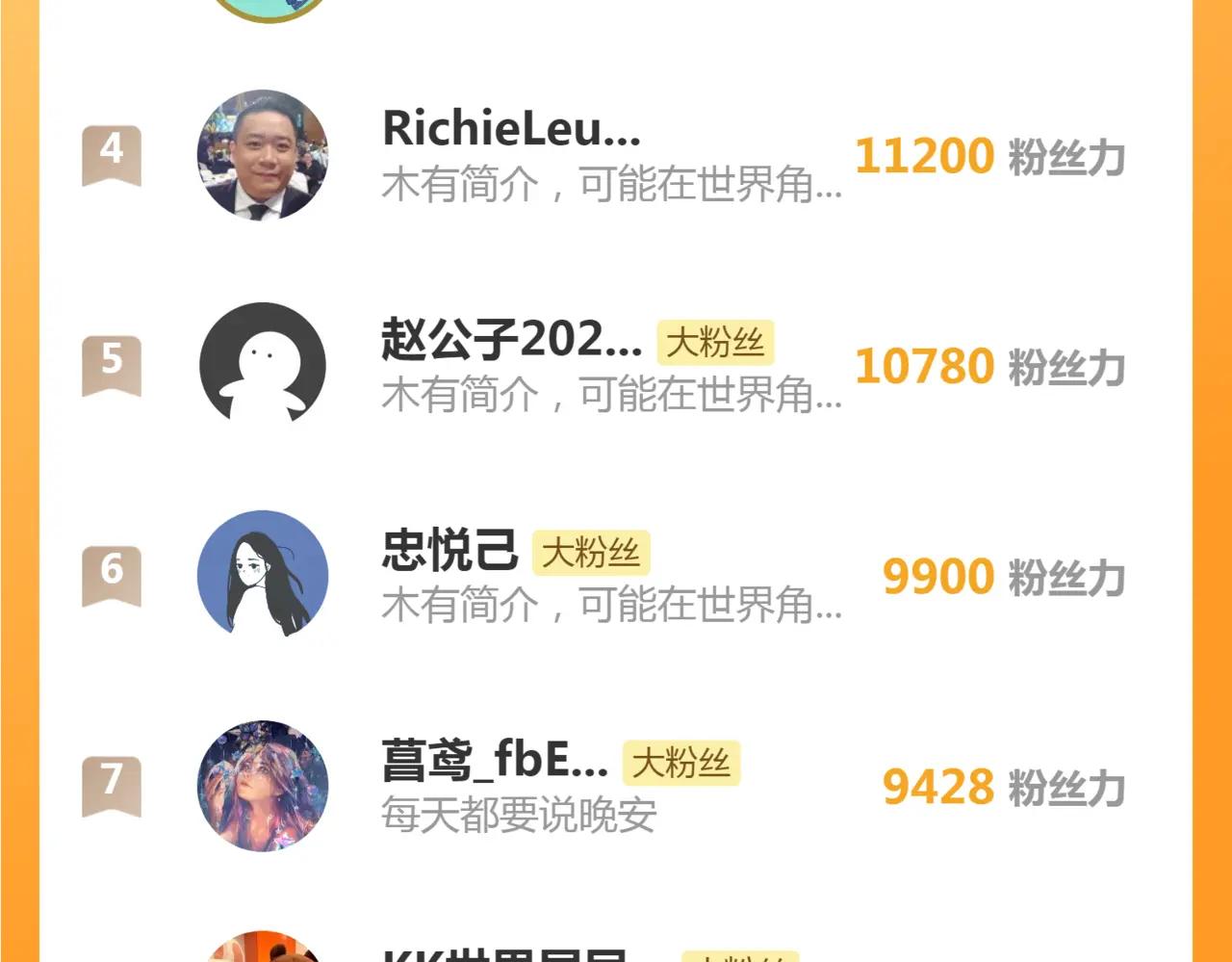
Task: Open RichieLeu... fan ranking entry
Action: pyautogui.click(x=511, y=130)
